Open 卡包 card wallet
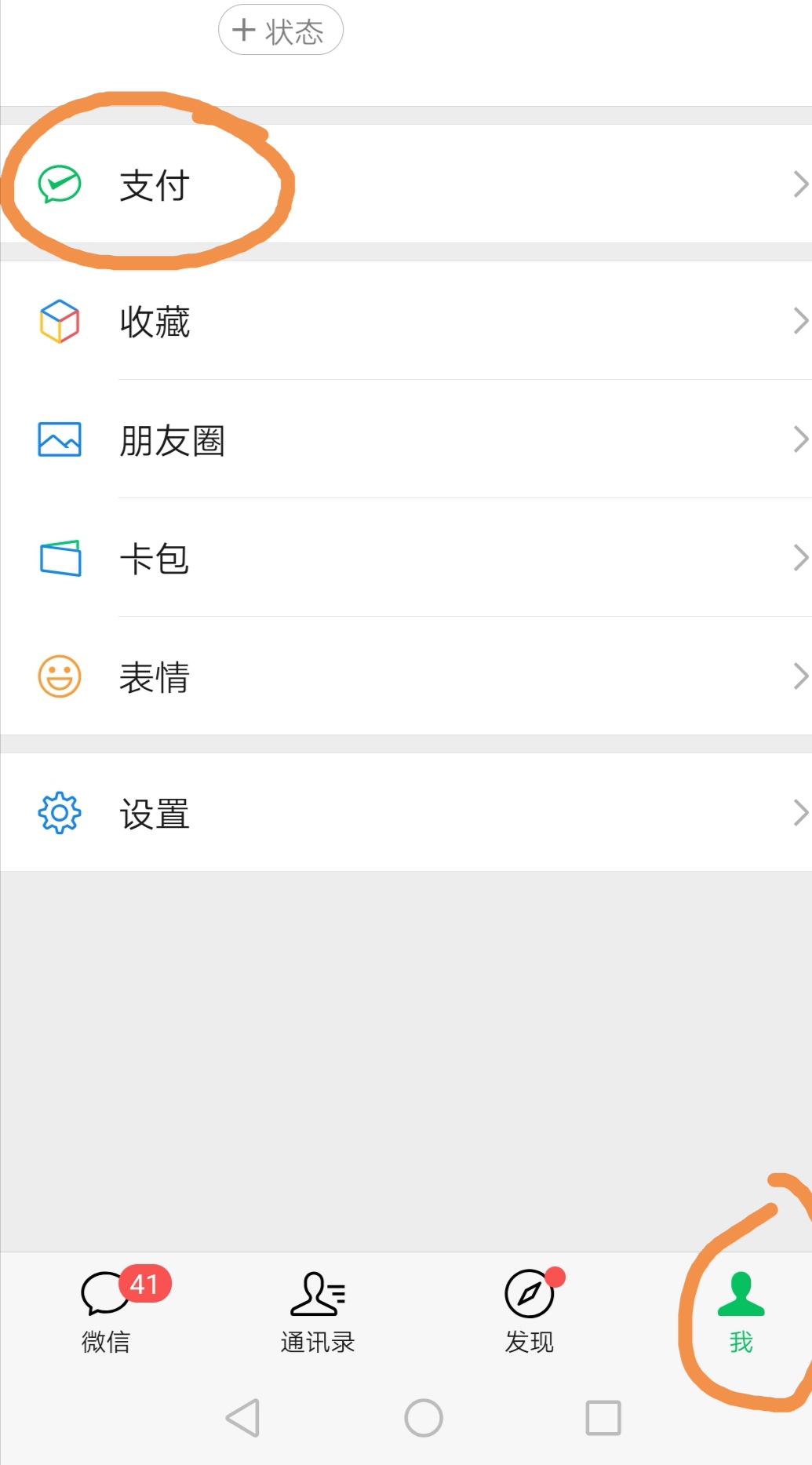812x1465 pixels. (406, 558)
